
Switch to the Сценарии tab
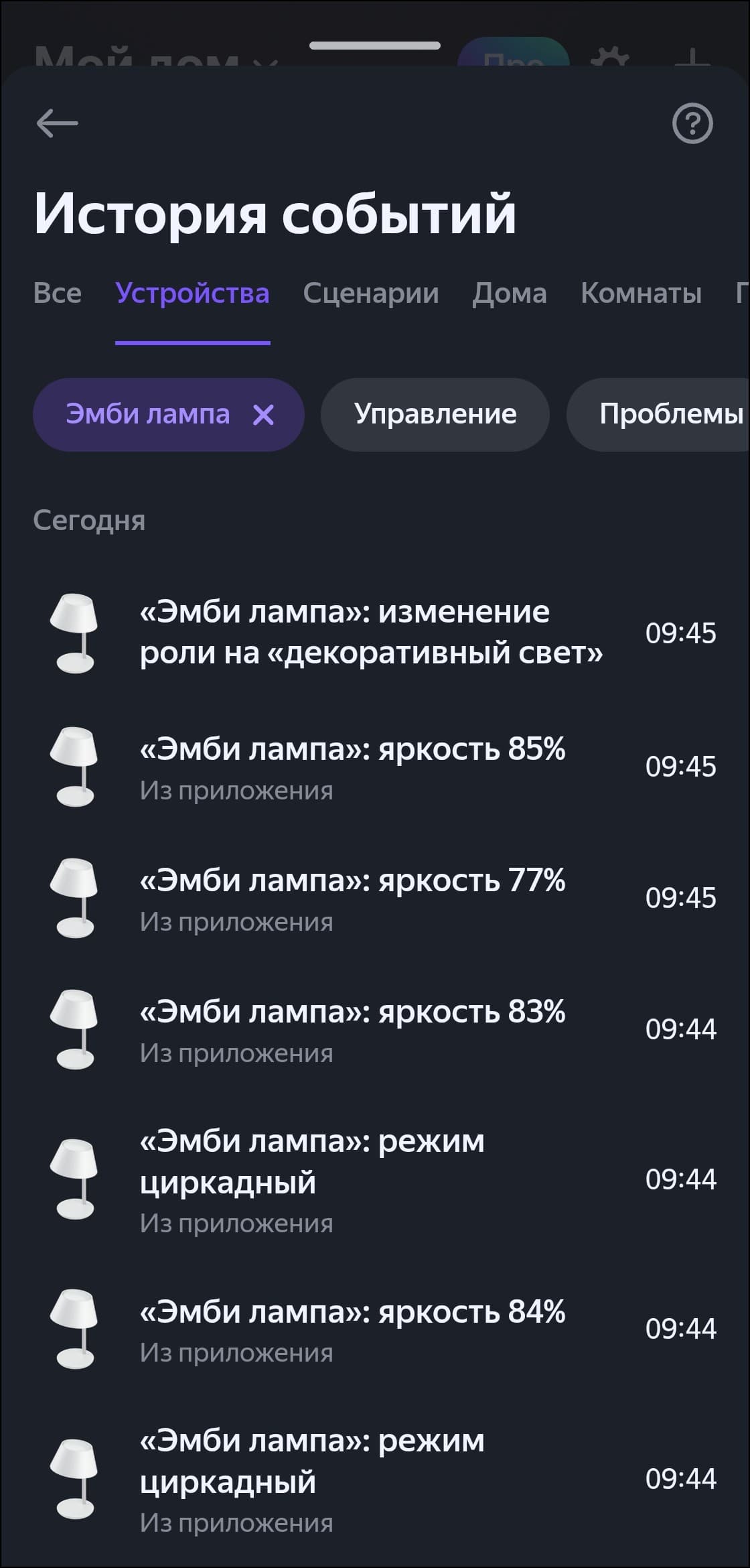click(371, 293)
